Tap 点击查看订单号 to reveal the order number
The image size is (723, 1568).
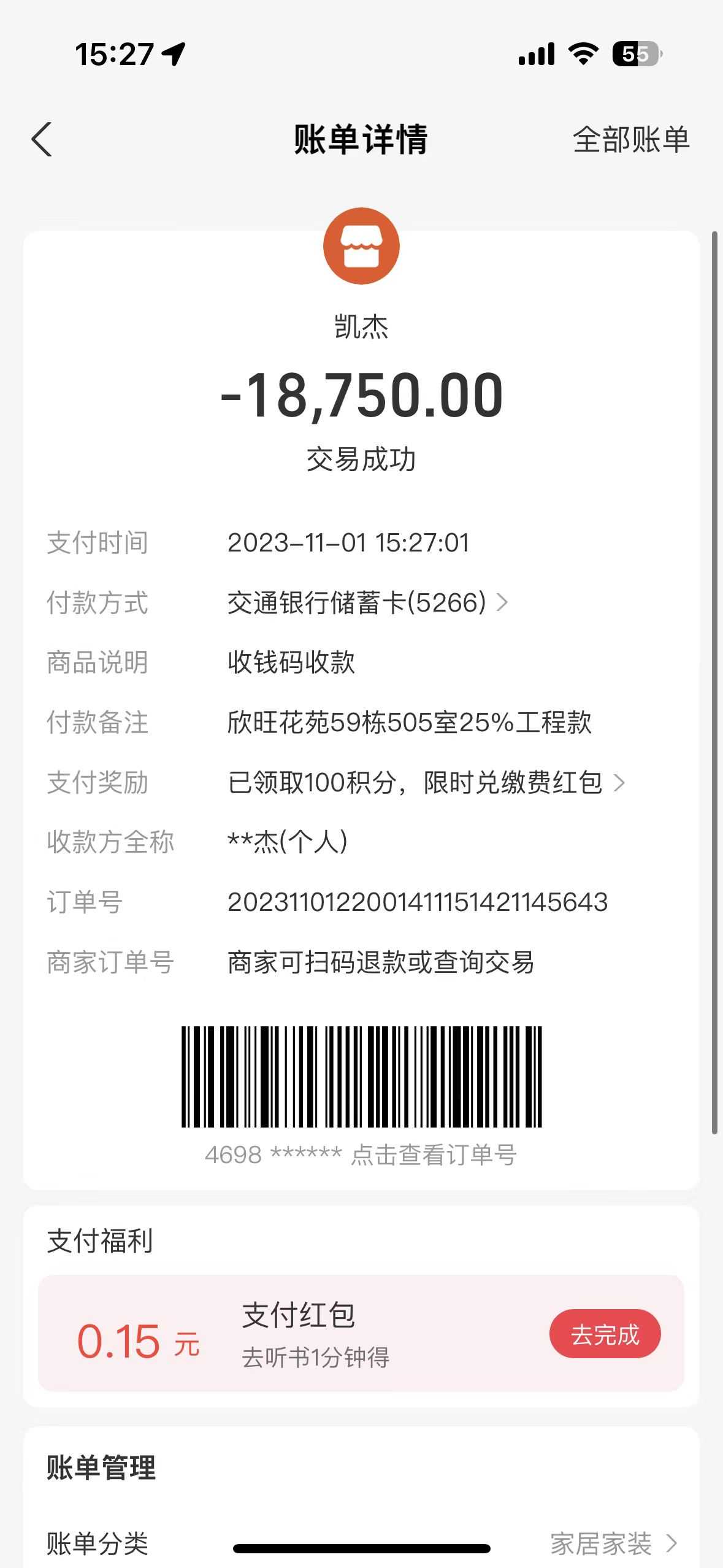(x=433, y=1155)
